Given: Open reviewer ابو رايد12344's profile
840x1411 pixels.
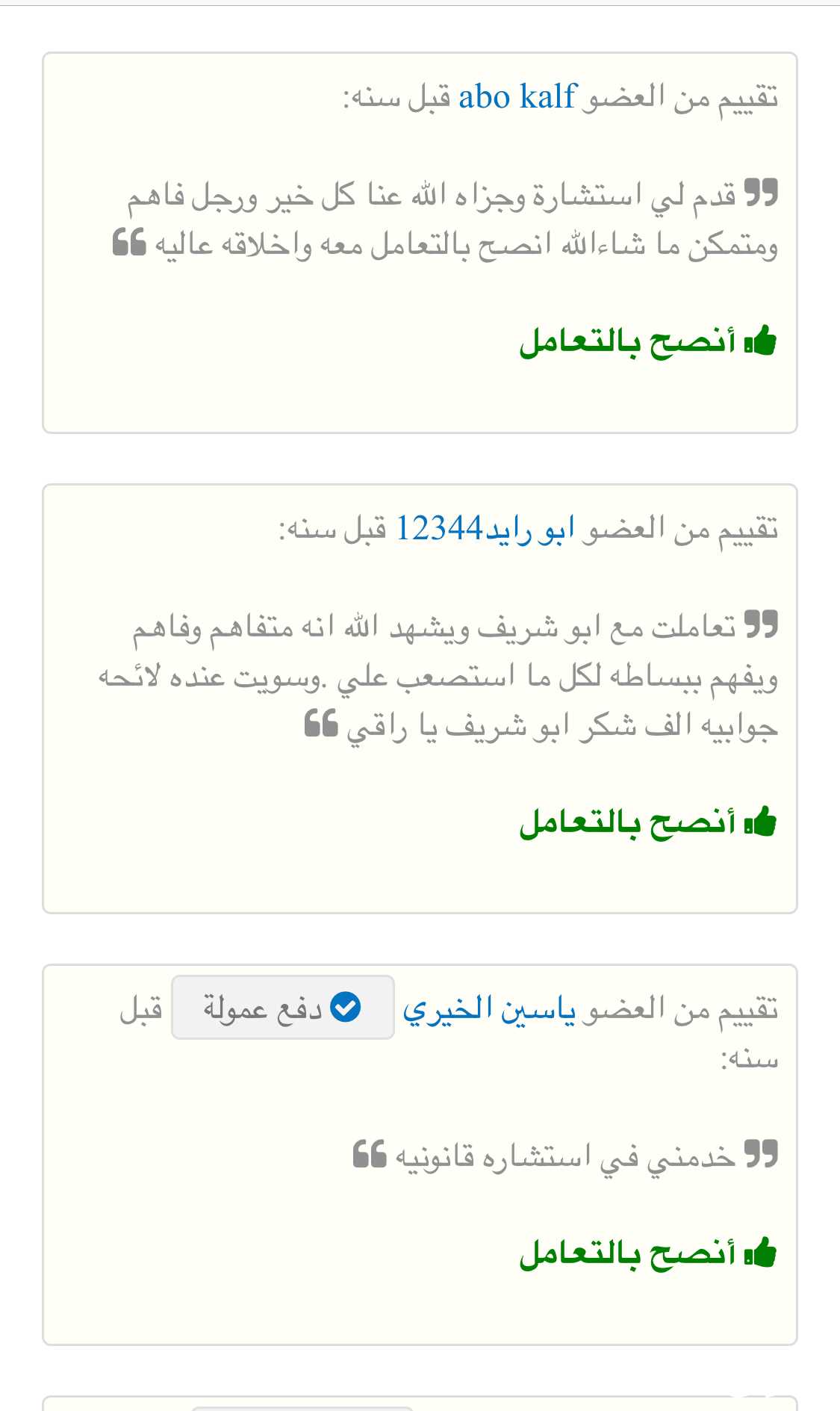Looking at the screenshot, I should pyautogui.click(x=485, y=529).
